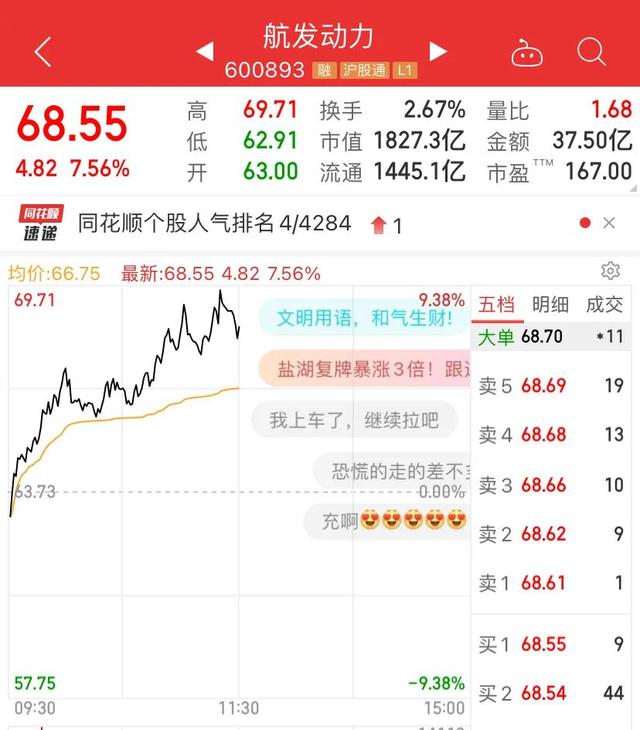Switch to the previous stock with the left triangle
Image resolution: width=640 pixels, height=730 pixels.
click(x=204, y=51)
